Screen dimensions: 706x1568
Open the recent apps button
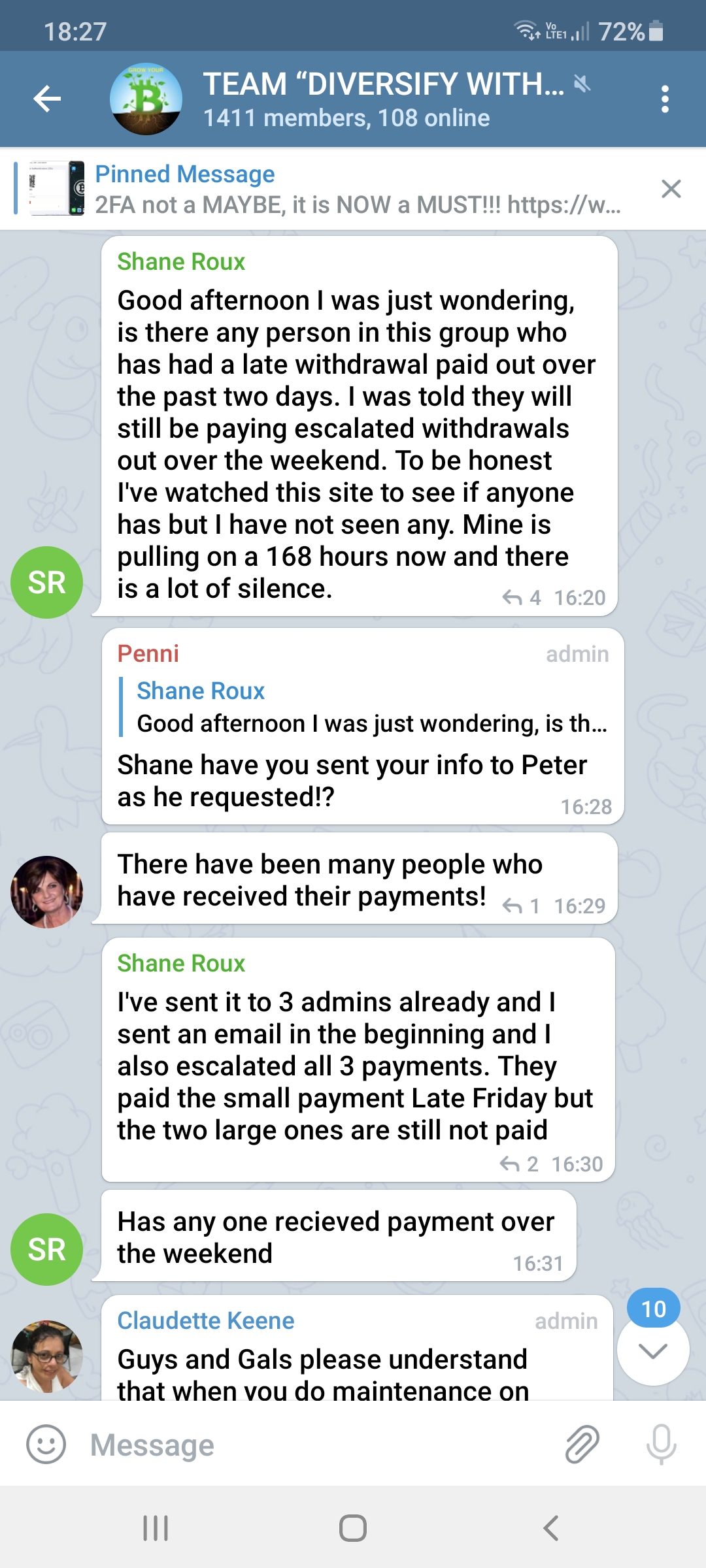(x=156, y=1528)
